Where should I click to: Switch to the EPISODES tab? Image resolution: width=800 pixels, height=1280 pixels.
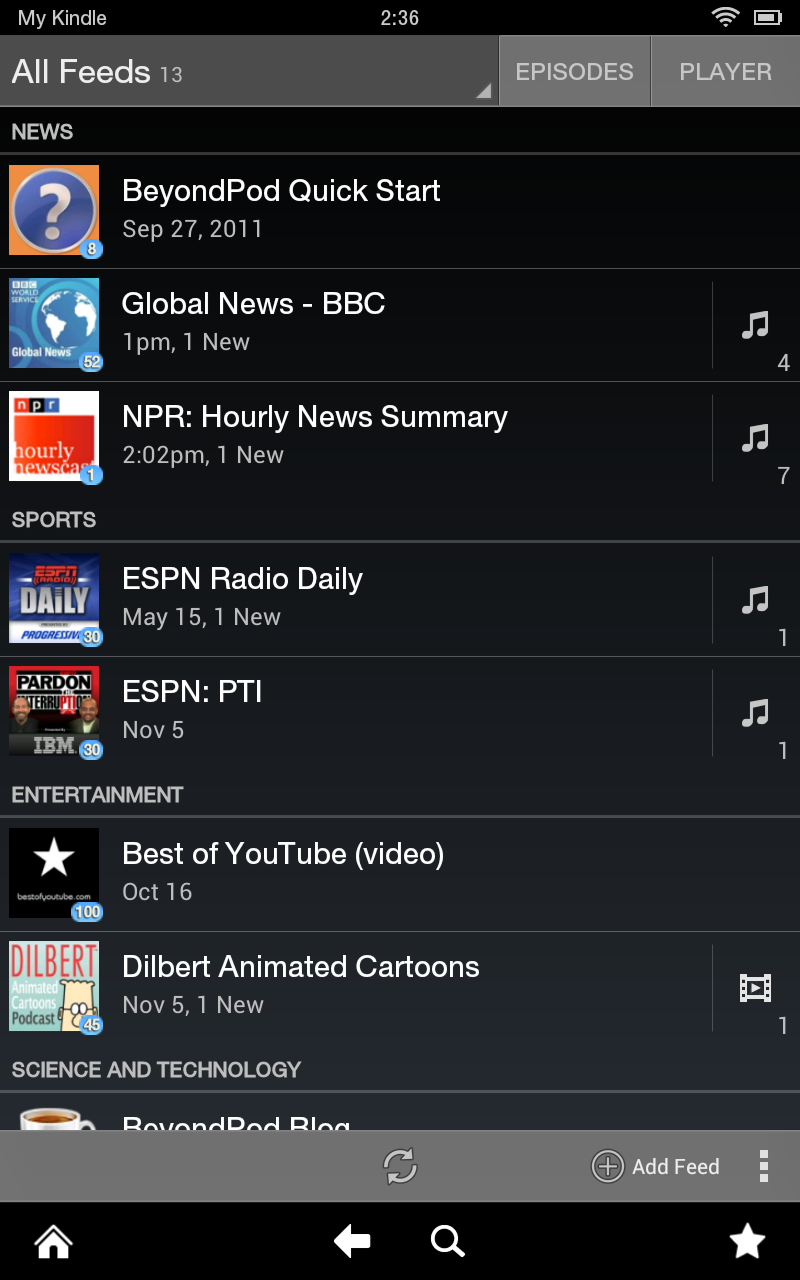[x=574, y=71]
